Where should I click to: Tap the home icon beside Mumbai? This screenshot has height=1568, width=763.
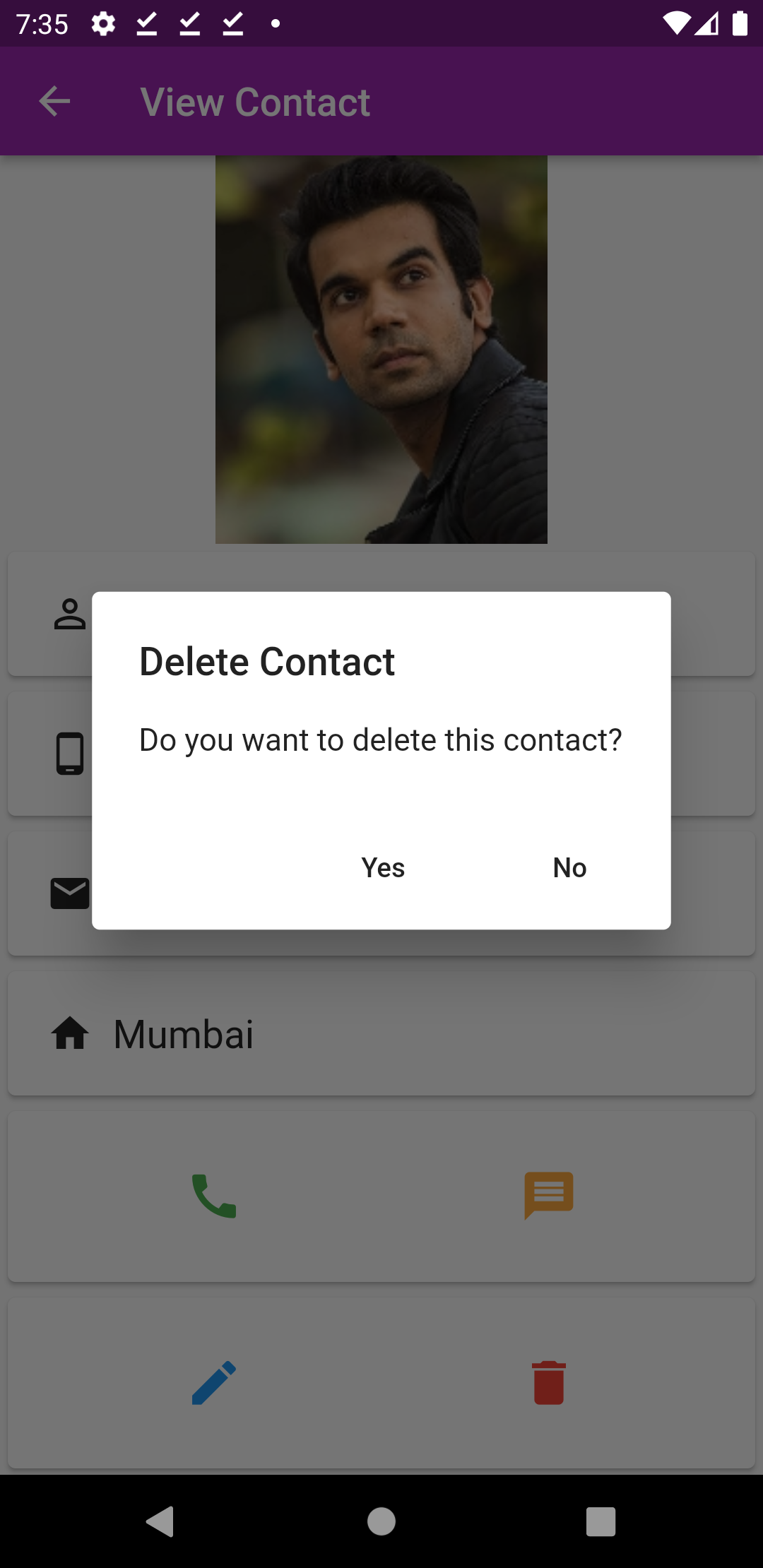click(69, 1033)
